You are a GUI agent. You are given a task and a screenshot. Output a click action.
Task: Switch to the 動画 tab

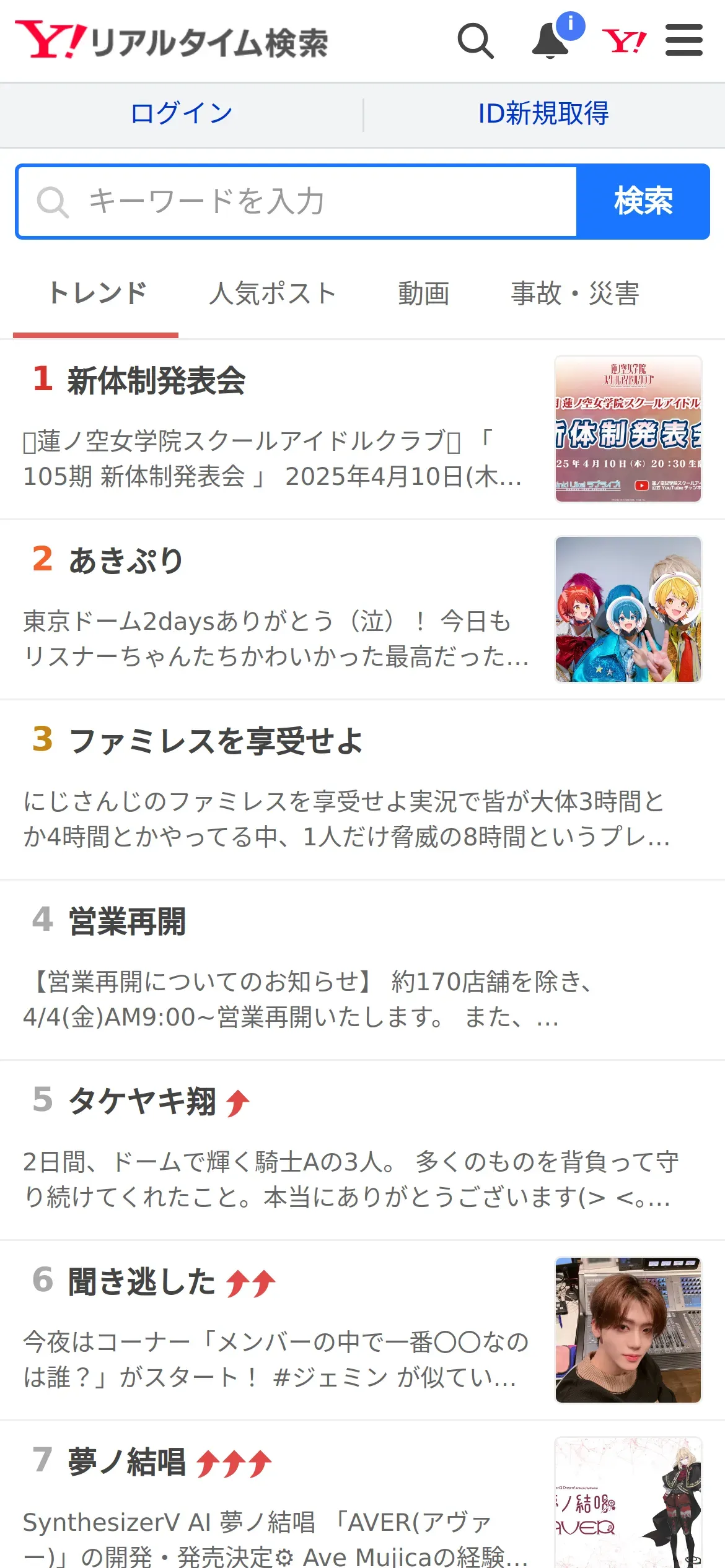tap(424, 294)
